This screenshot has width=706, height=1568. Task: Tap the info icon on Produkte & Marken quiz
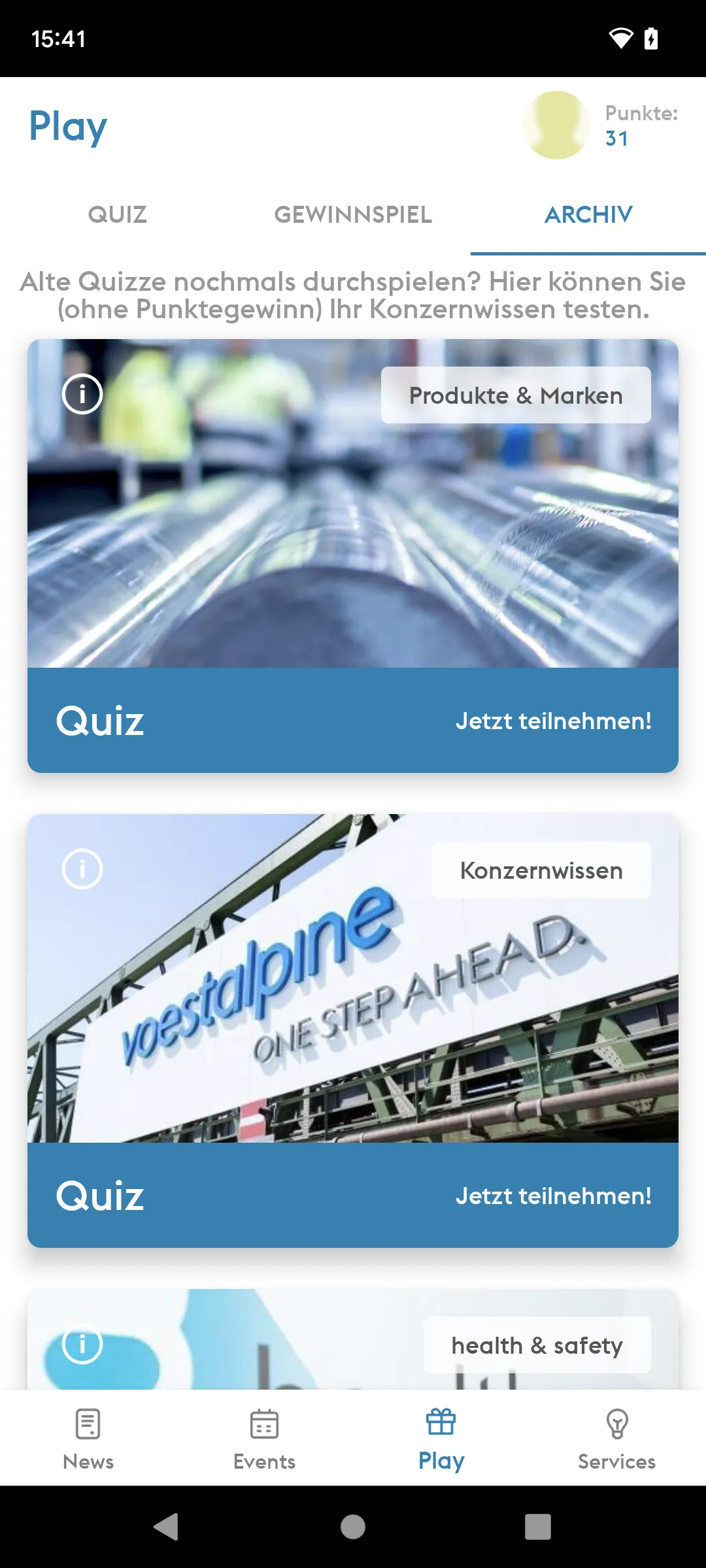82,394
